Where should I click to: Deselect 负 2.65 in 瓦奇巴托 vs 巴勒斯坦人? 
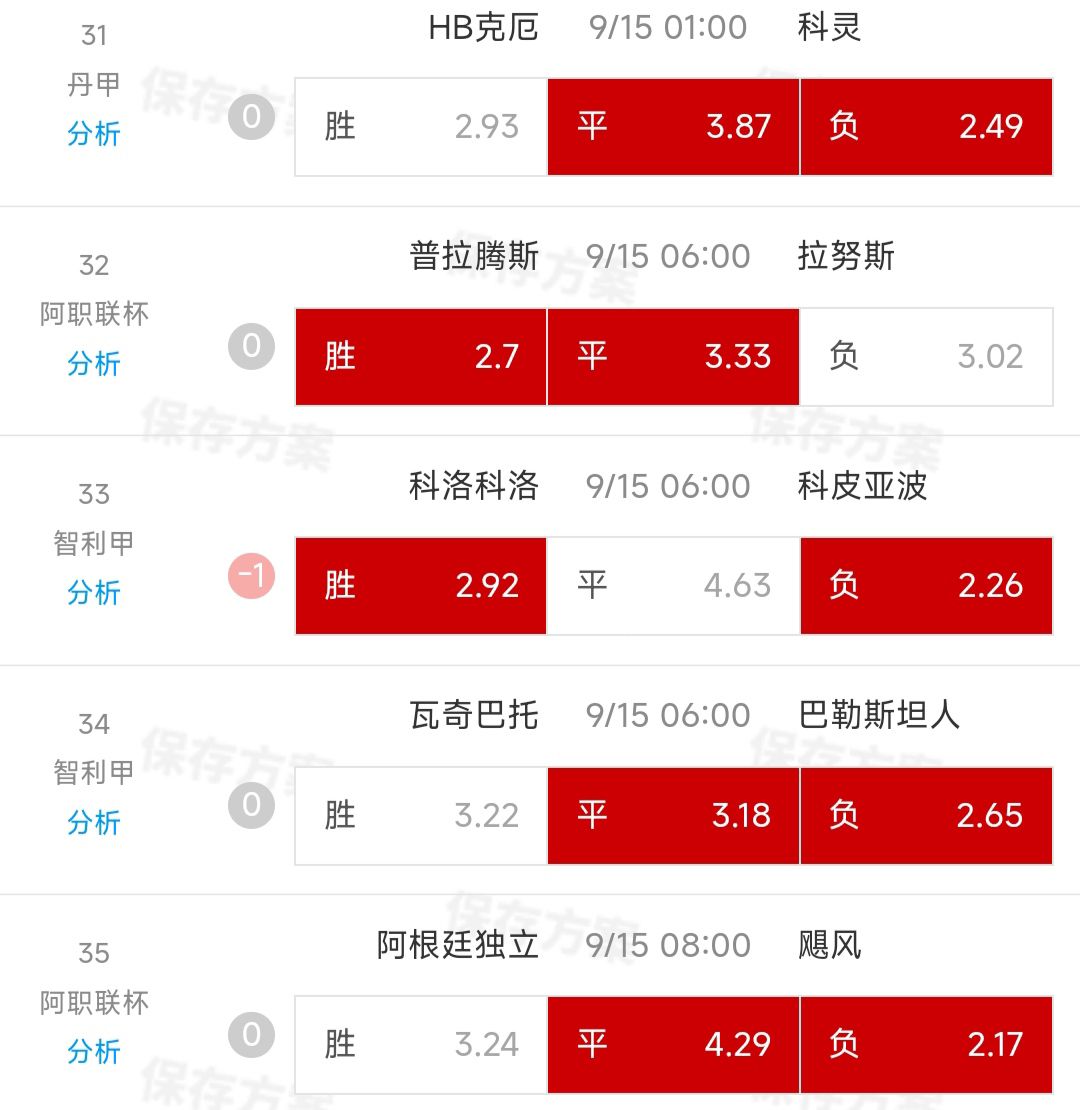pyautogui.click(x=926, y=816)
